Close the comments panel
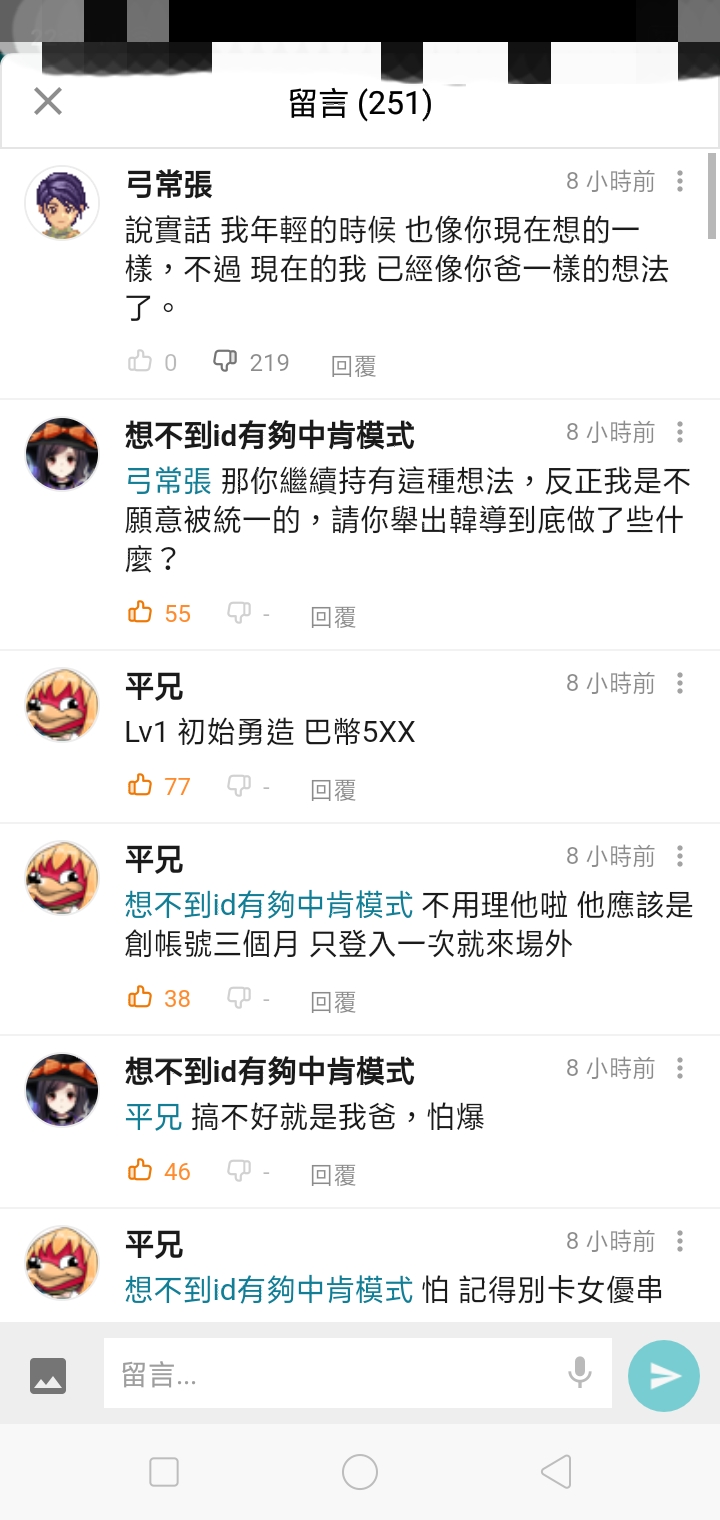This screenshot has width=720, height=1520. pyautogui.click(x=48, y=102)
